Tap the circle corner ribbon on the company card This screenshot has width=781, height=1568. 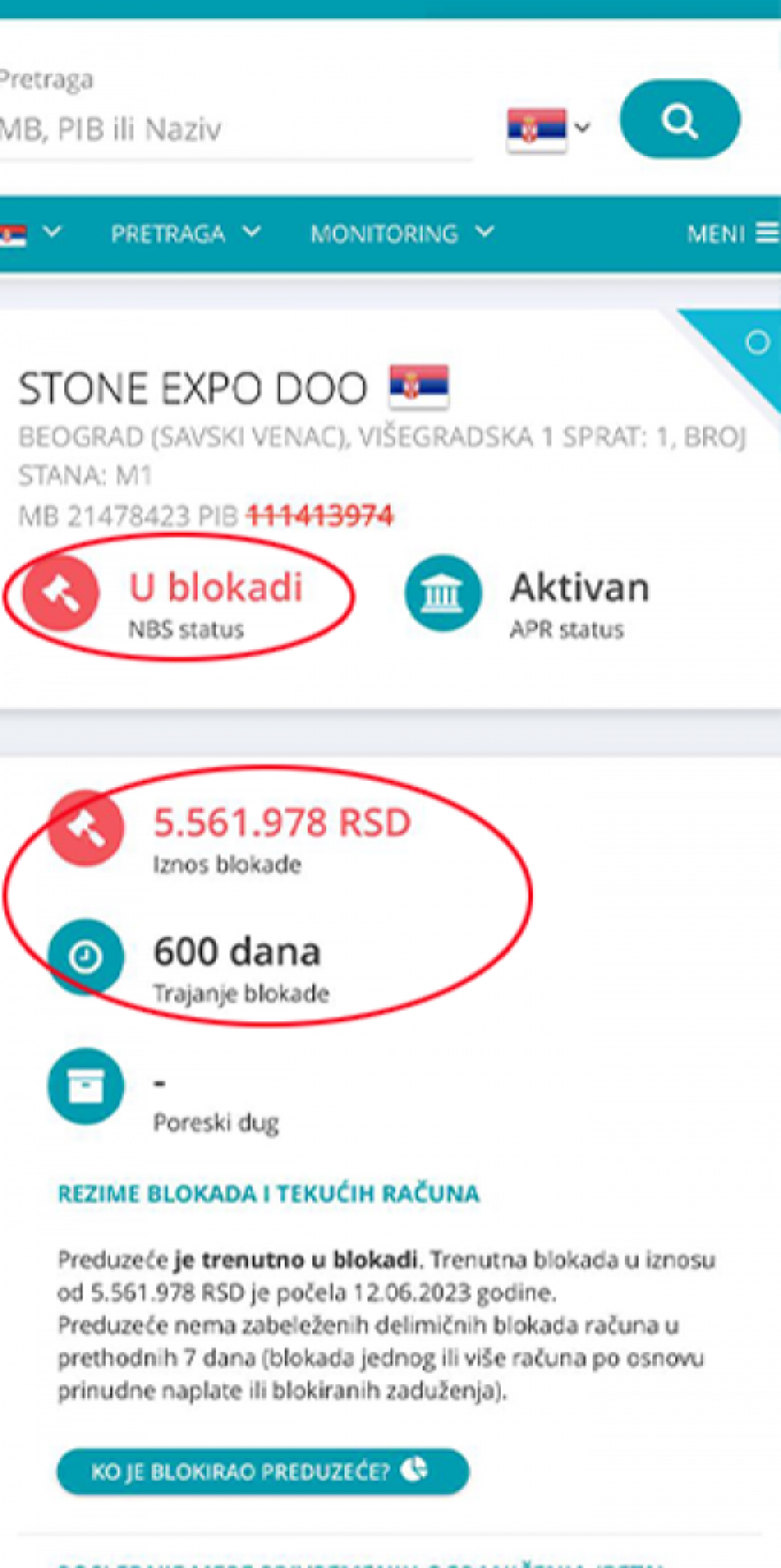[x=757, y=343]
